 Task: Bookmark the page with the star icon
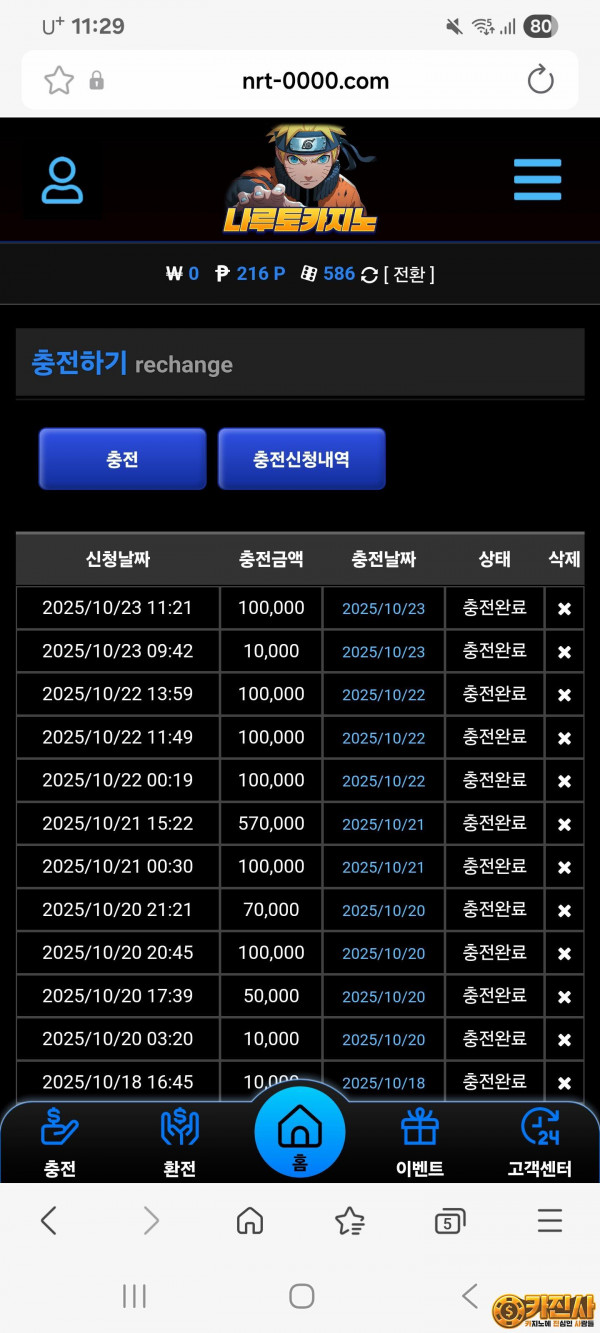[59, 81]
